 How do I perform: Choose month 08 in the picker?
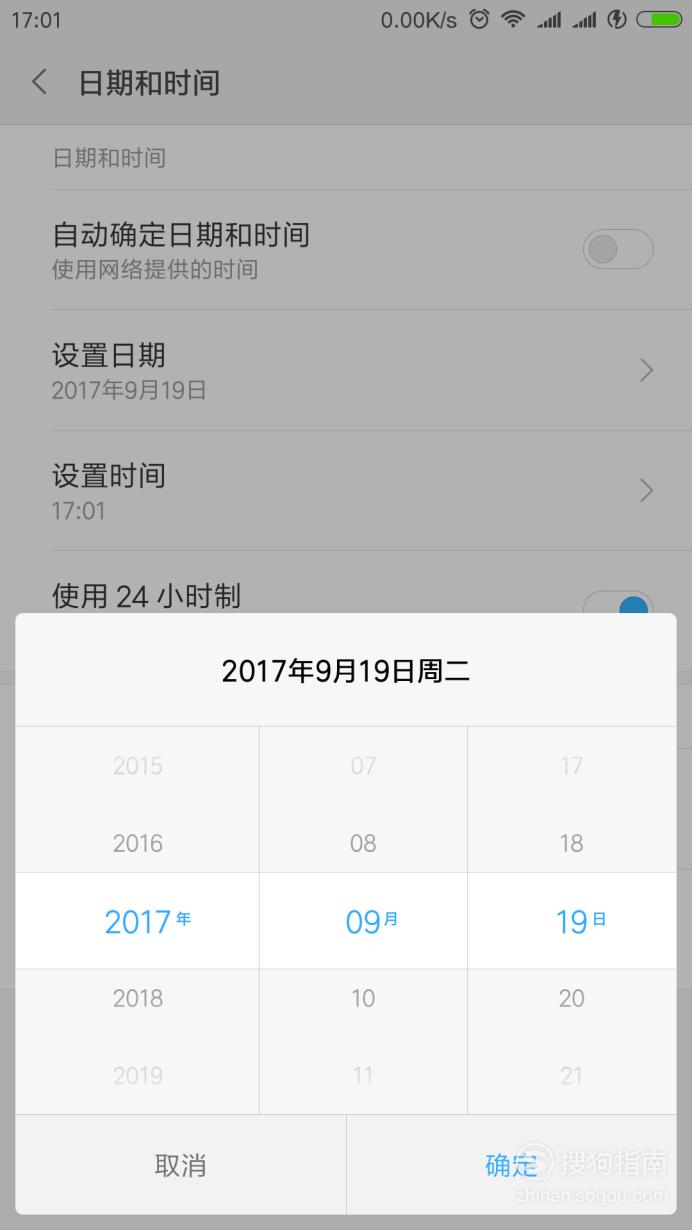pyautogui.click(x=363, y=843)
